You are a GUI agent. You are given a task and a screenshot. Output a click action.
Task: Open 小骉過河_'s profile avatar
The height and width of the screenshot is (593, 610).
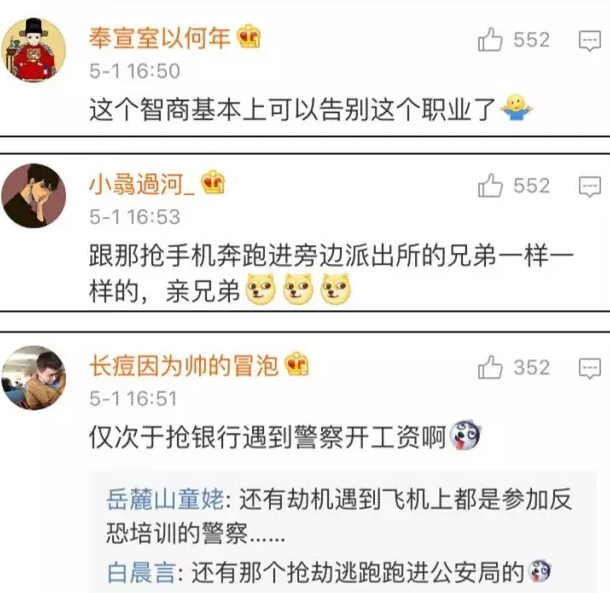[34, 196]
